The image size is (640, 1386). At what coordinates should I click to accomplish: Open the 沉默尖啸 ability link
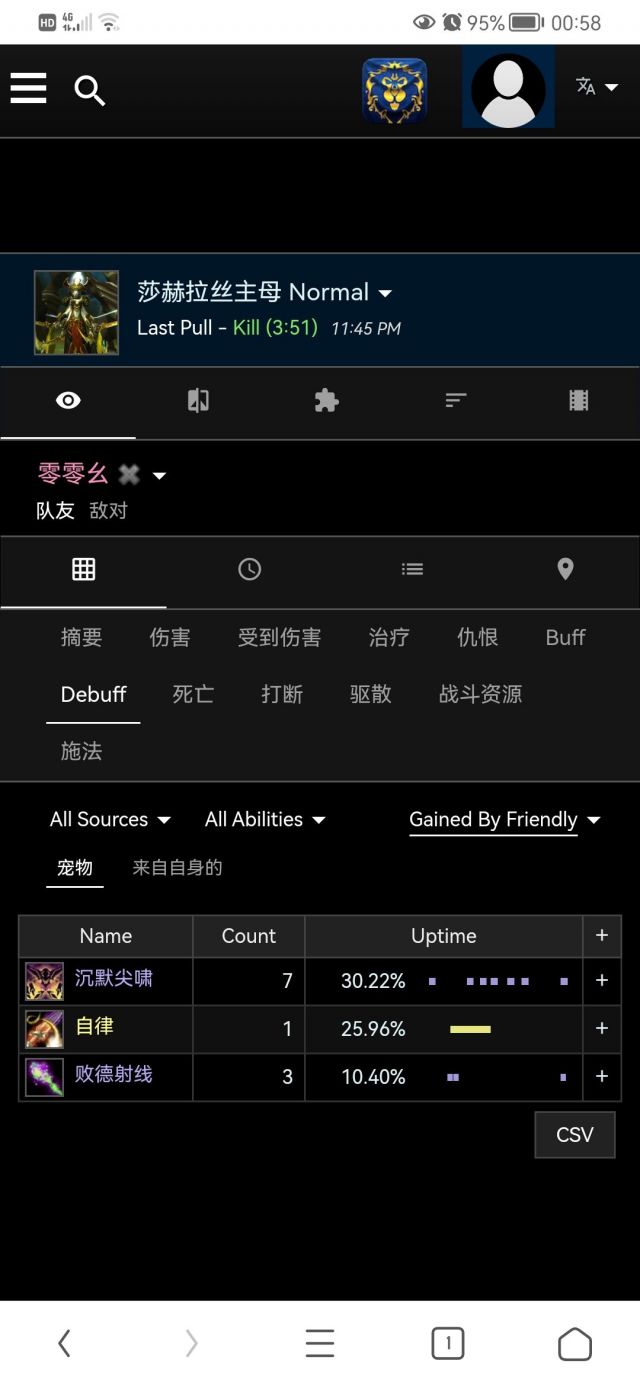(114, 978)
